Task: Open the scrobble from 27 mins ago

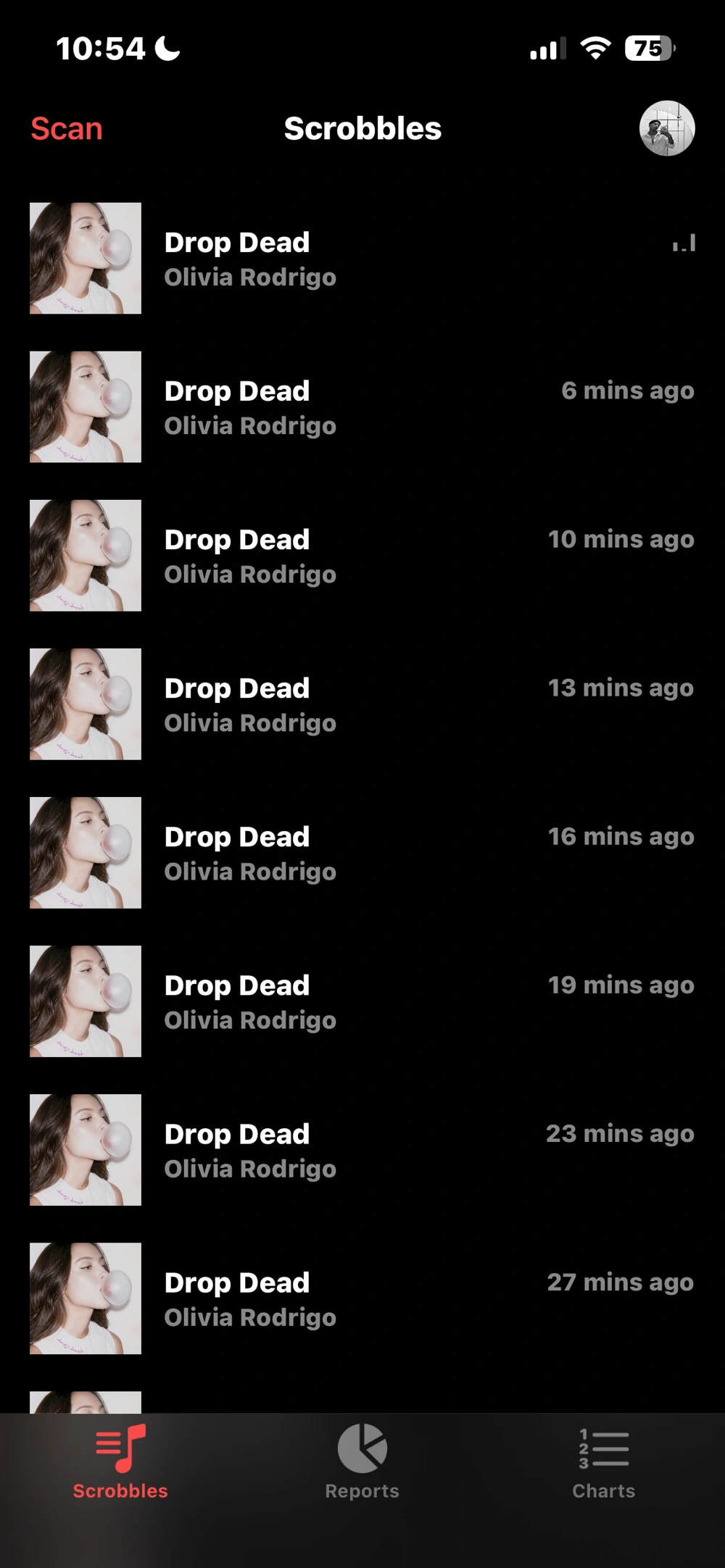Action: [362, 1298]
